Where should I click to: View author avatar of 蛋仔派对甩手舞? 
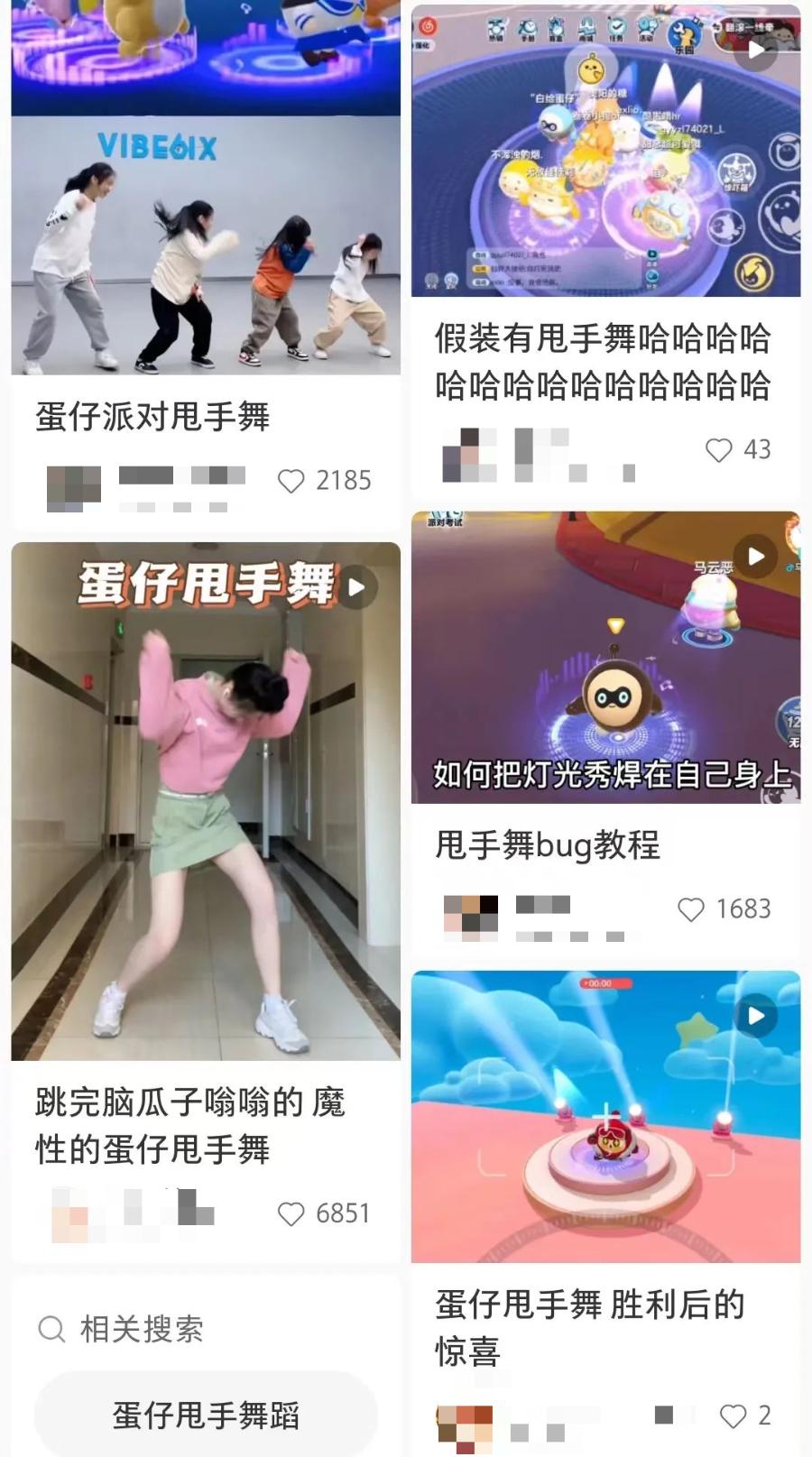(74, 488)
